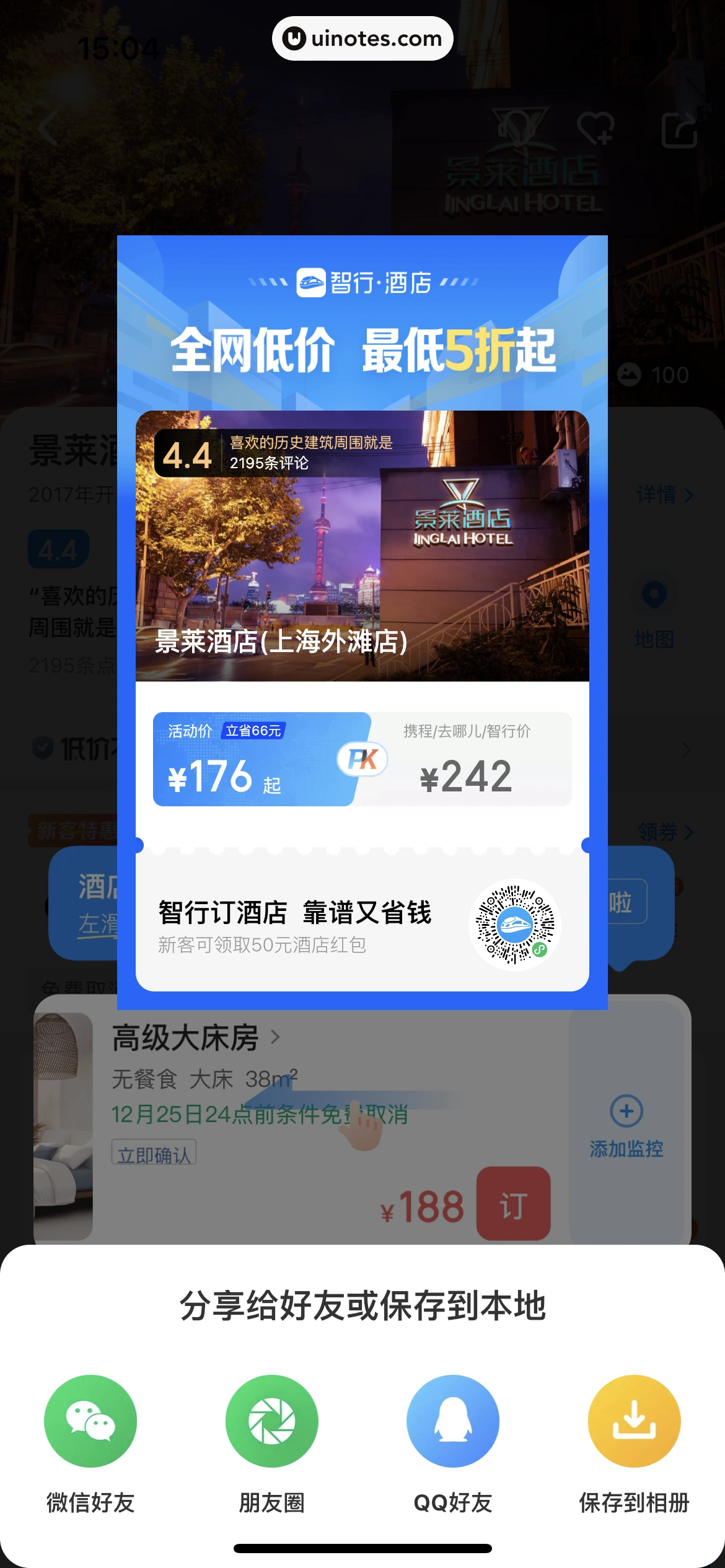Save poster to album (保存到相册)

pyautogui.click(x=634, y=1421)
